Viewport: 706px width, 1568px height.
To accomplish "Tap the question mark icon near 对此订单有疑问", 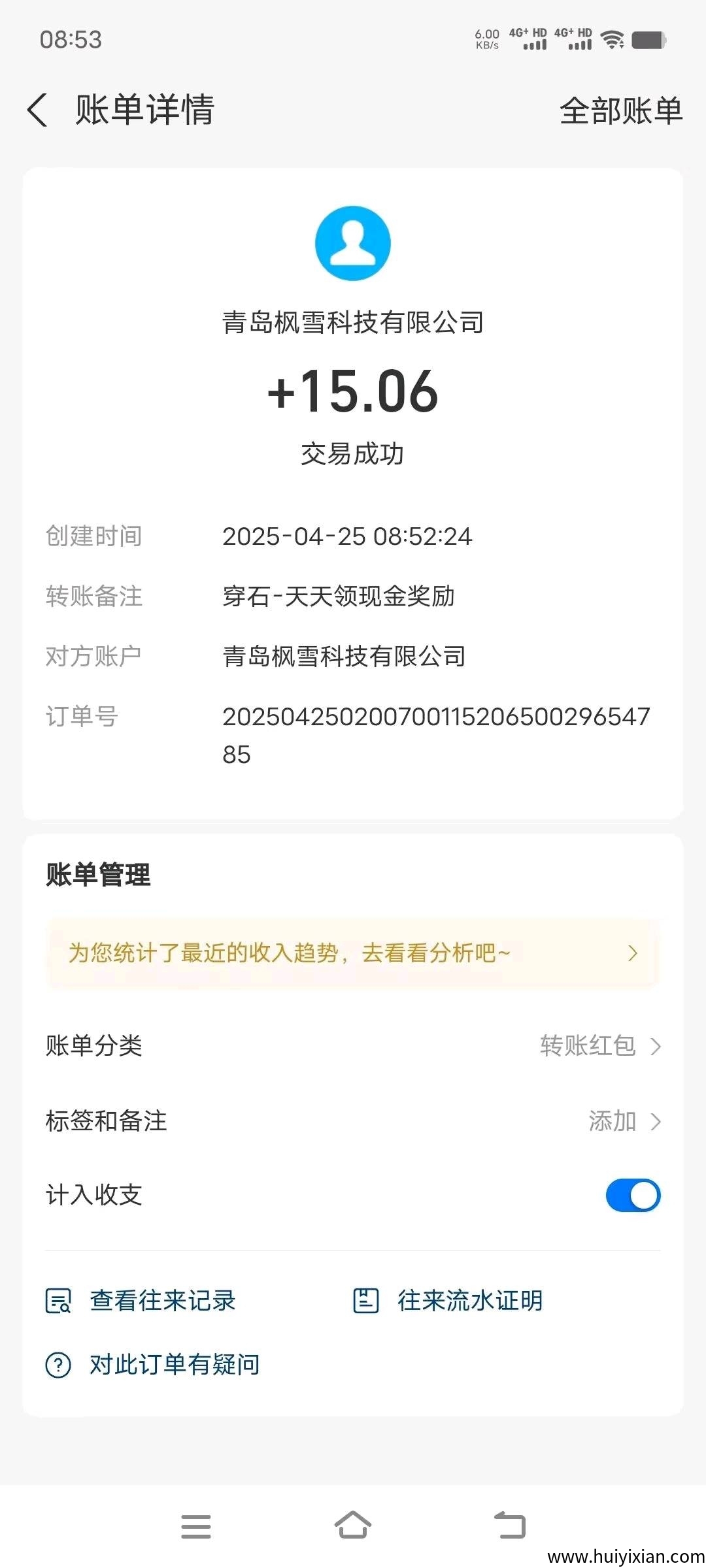I will [58, 1364].
